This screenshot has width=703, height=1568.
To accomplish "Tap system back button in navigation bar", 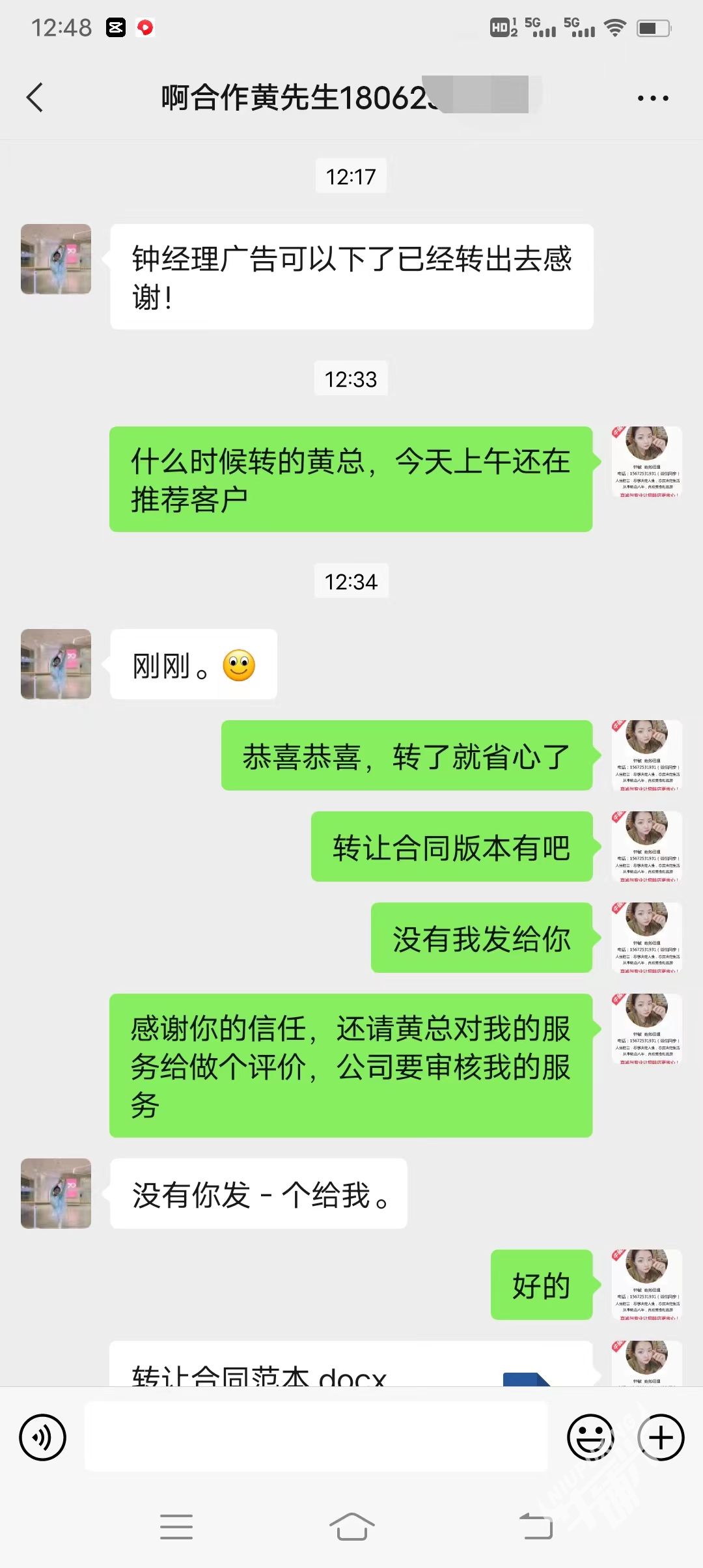I will (536, 1526).
